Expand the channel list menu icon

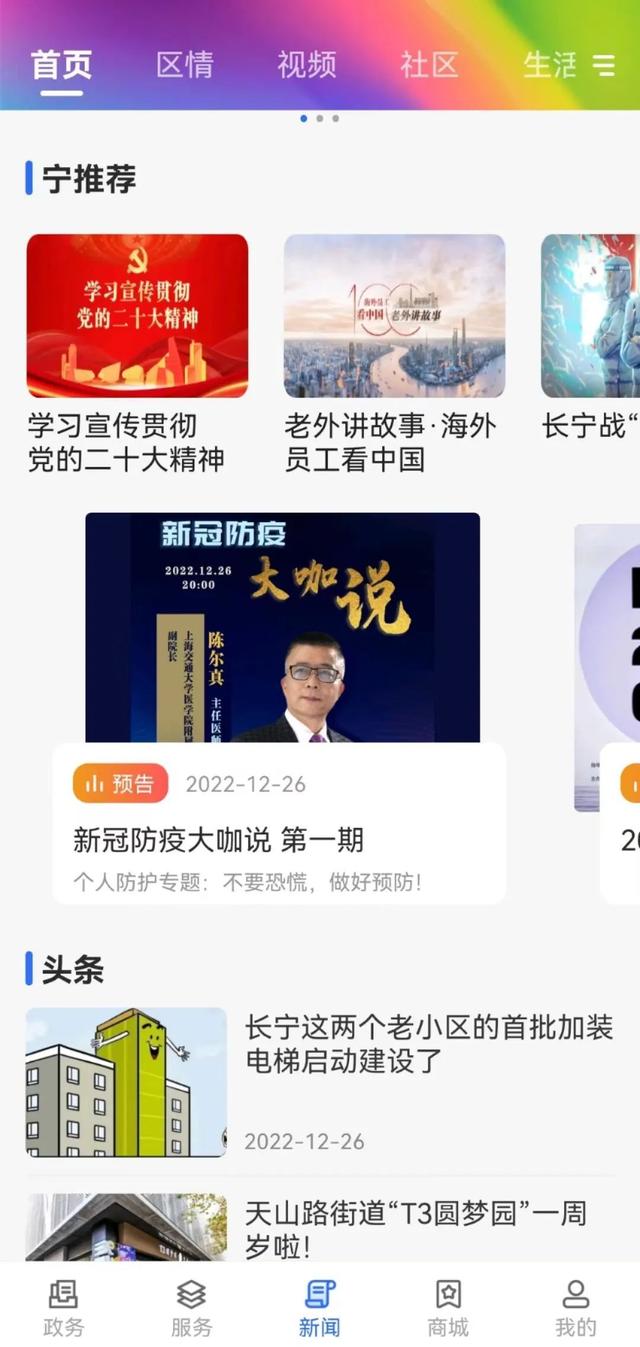[604, 65]
